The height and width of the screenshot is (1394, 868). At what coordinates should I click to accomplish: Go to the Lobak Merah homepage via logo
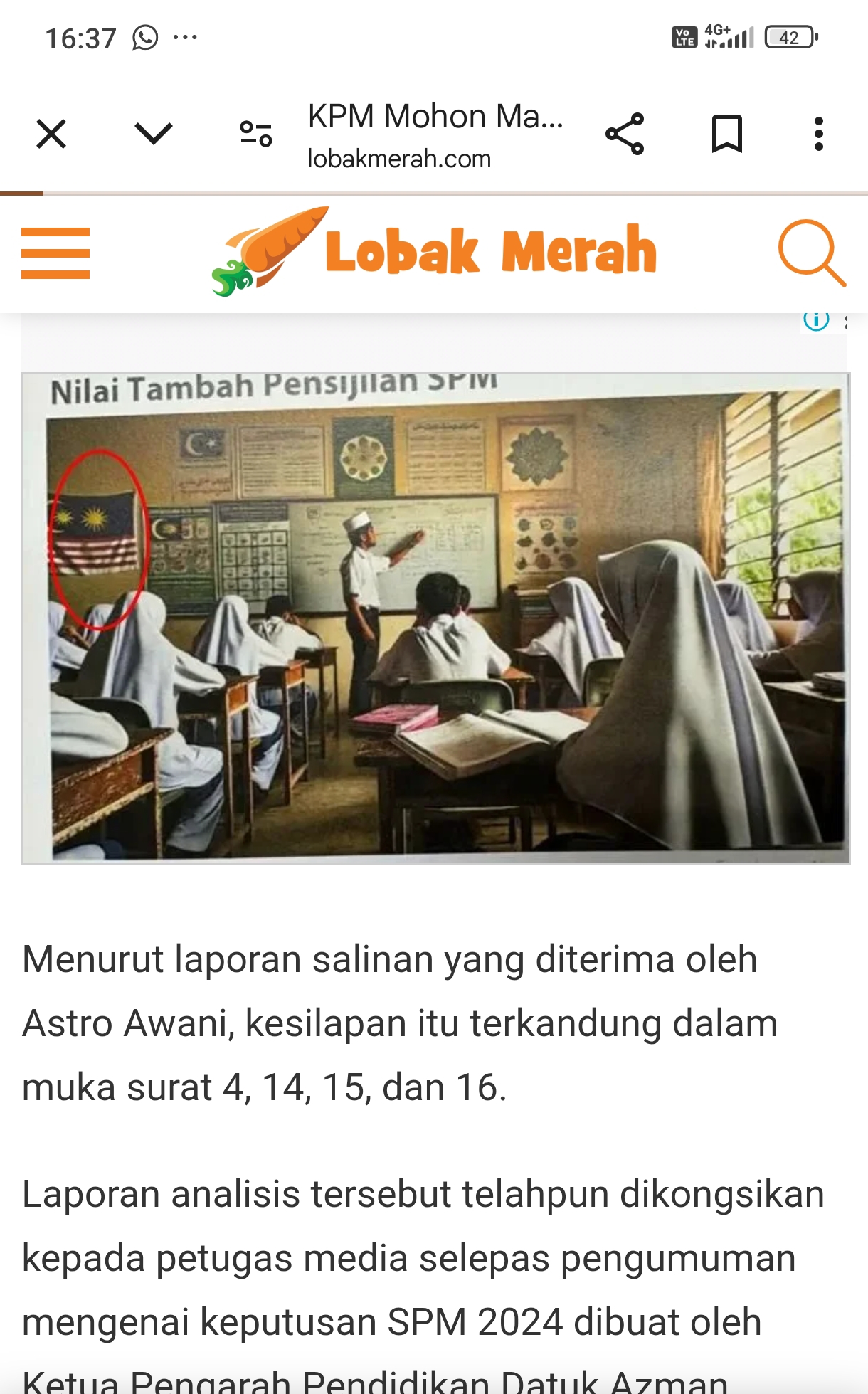pyautogui.click(x=434, y=252)
